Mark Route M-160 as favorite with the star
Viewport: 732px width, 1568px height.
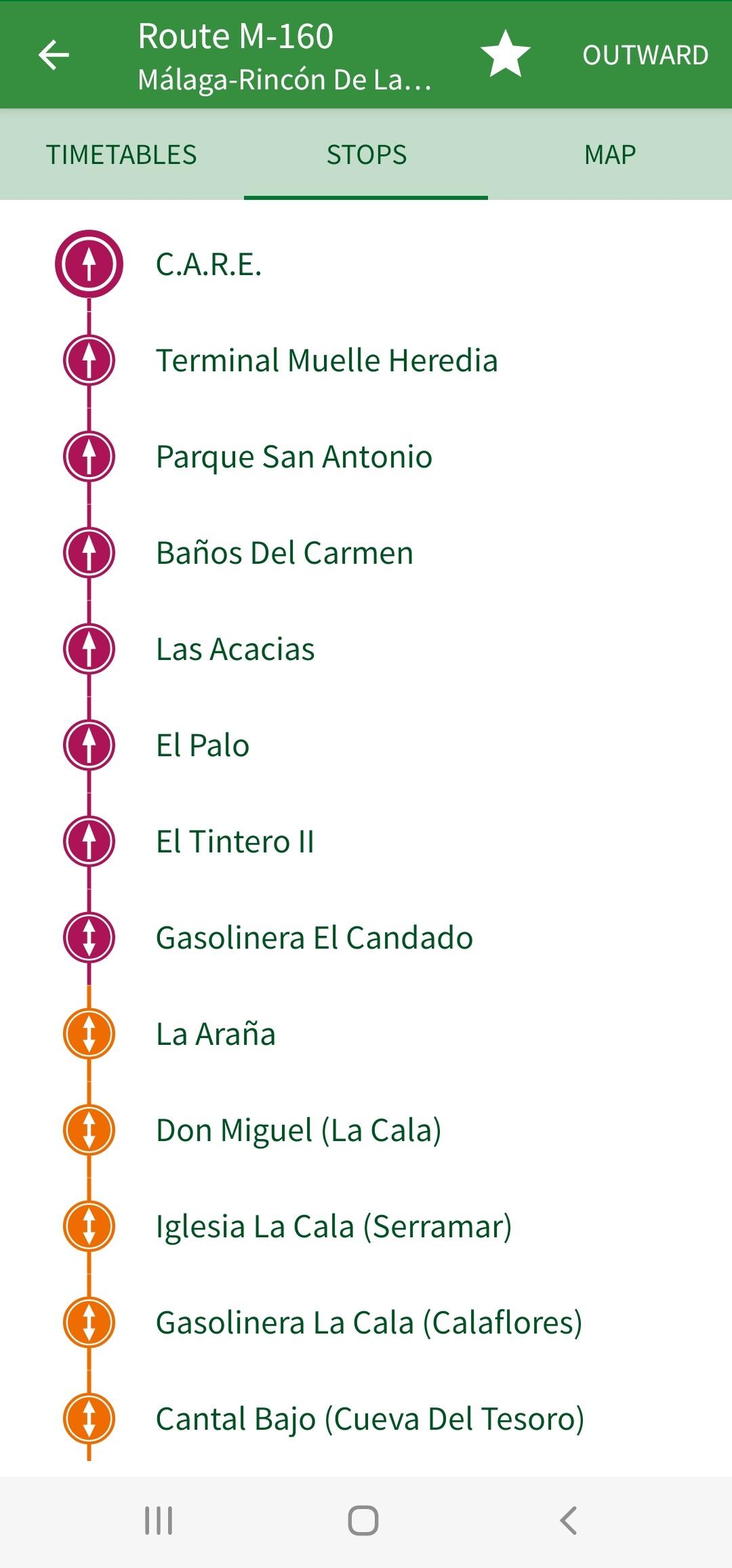point(505,54)
